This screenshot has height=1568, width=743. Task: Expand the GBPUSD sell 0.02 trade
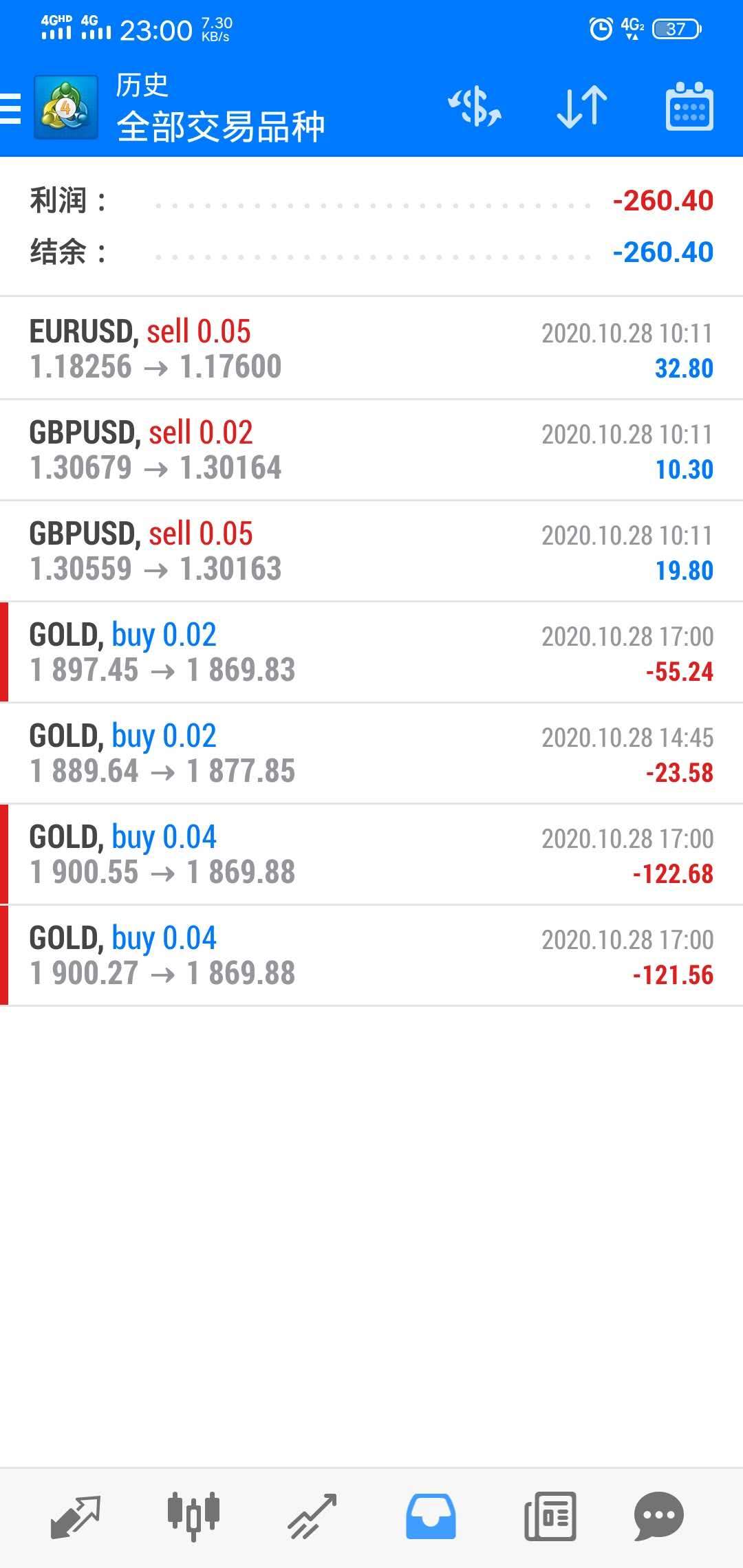tap(371, 450)
